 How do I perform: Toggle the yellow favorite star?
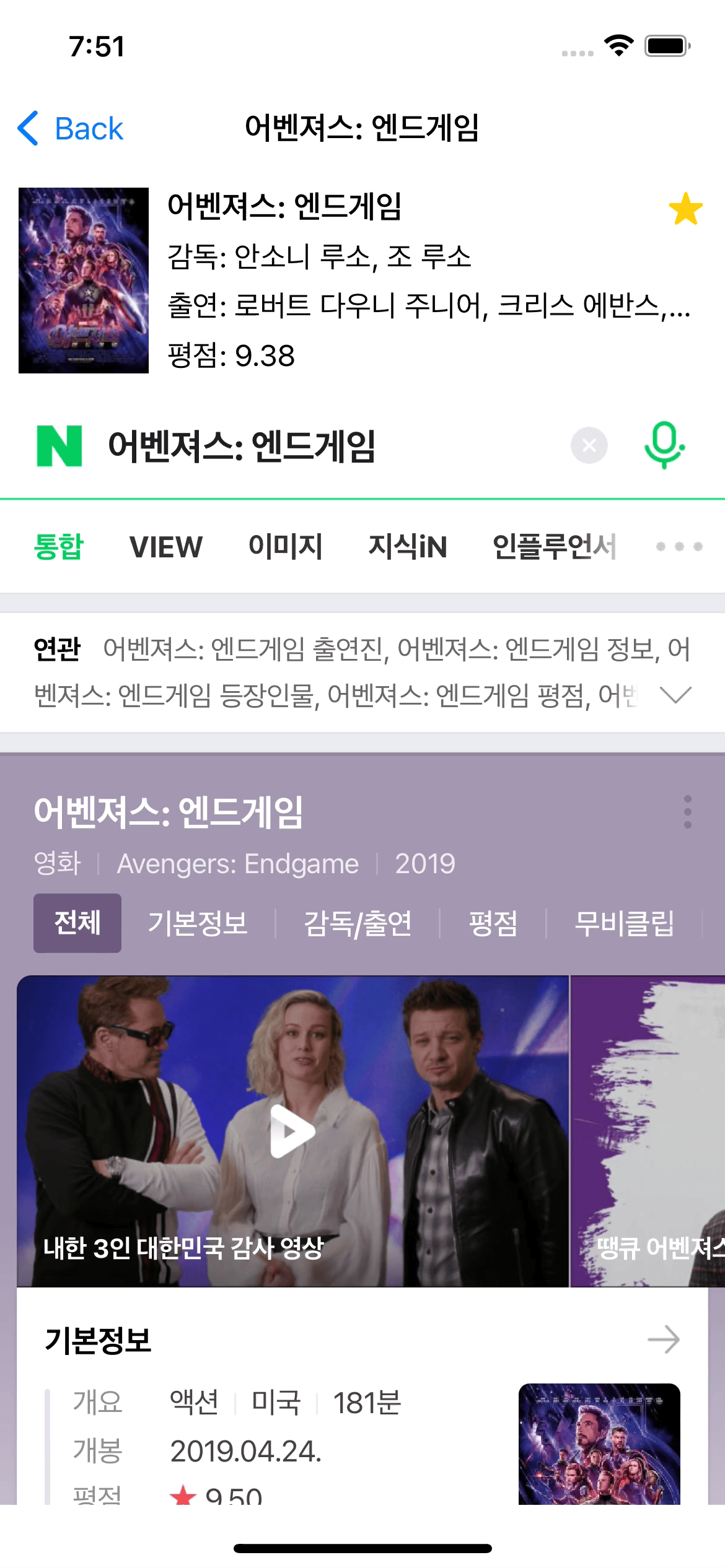click(685, 209)
